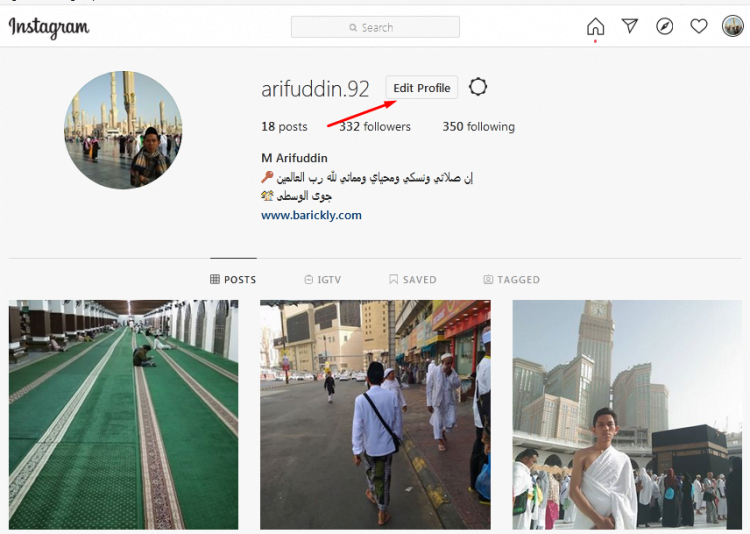Tap the large profile picture
This screenshot has height=534, width=750.
click(123, 130)
